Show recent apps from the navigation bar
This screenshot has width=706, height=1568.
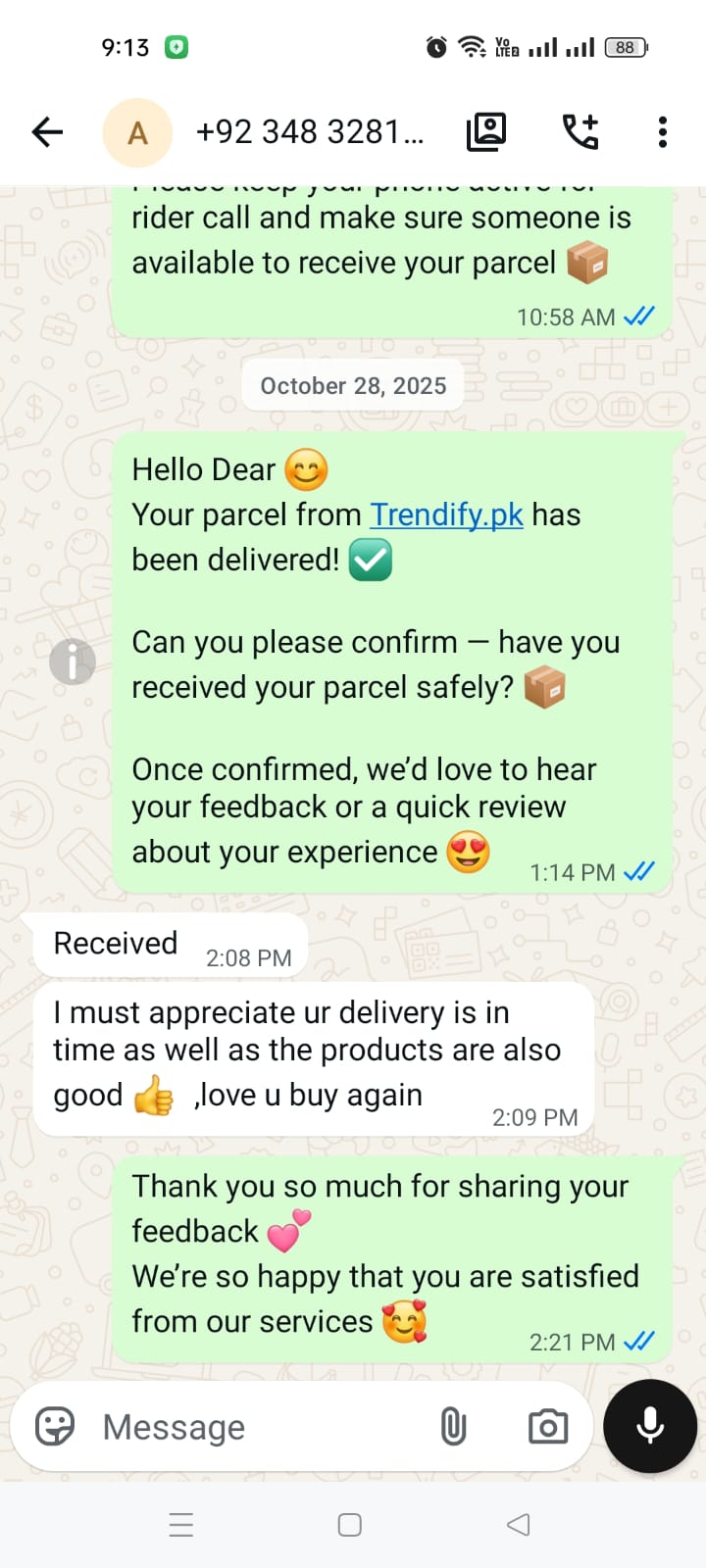pyautogui.click(x=181, y=1525)
